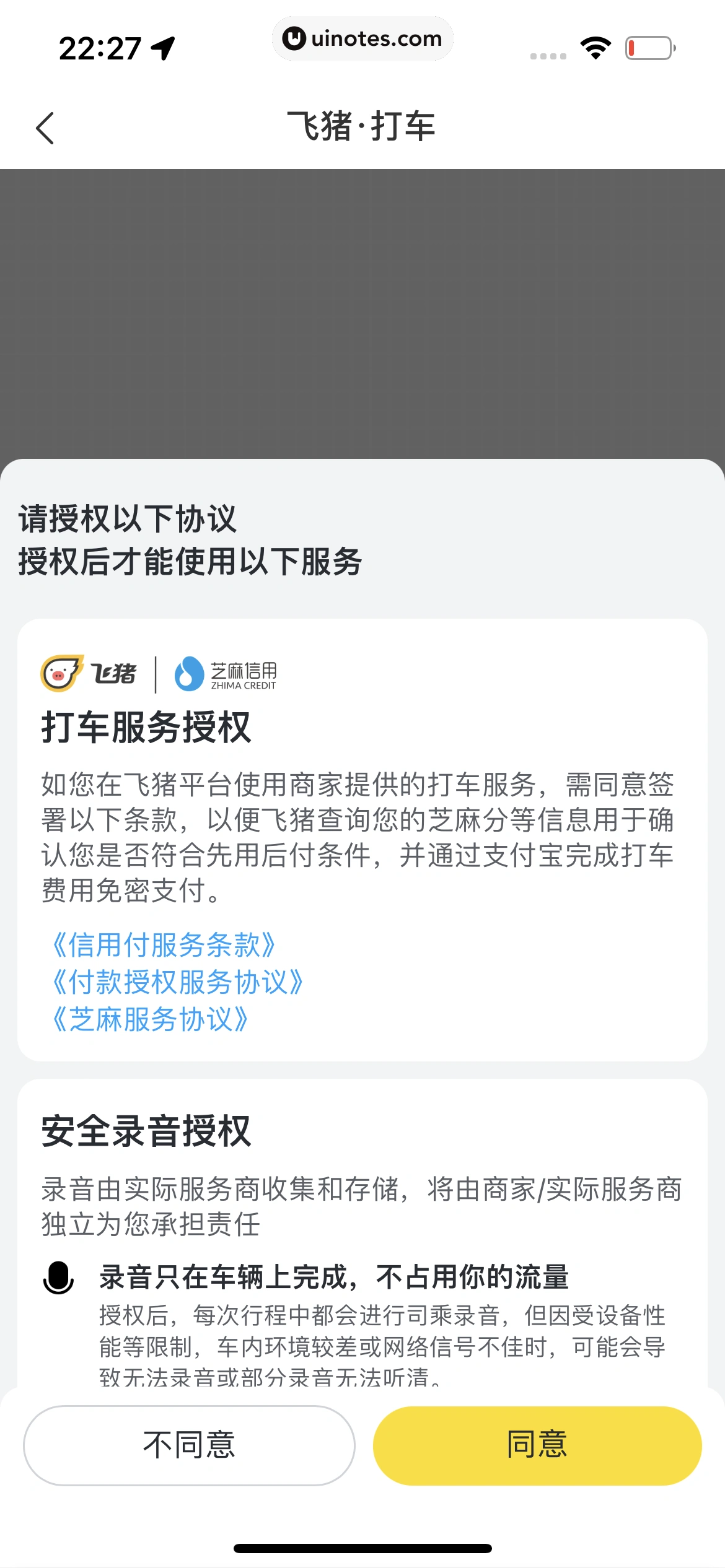The height and width of the screenshot is (1568, 725).
Task: Tap 同意 to accept the agreements
Action: (x=537, y=1445)
